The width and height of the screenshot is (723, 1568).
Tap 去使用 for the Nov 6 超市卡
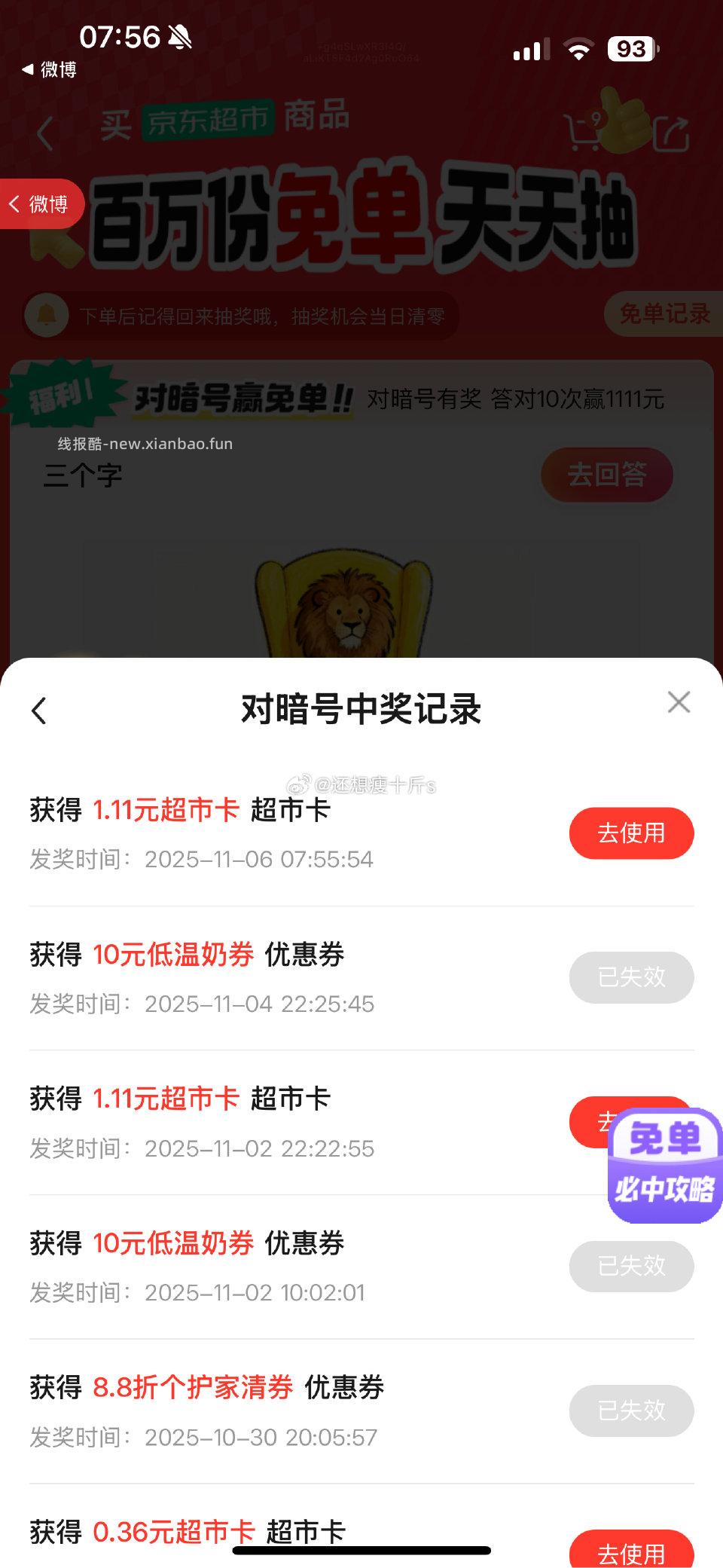point(631,833)
